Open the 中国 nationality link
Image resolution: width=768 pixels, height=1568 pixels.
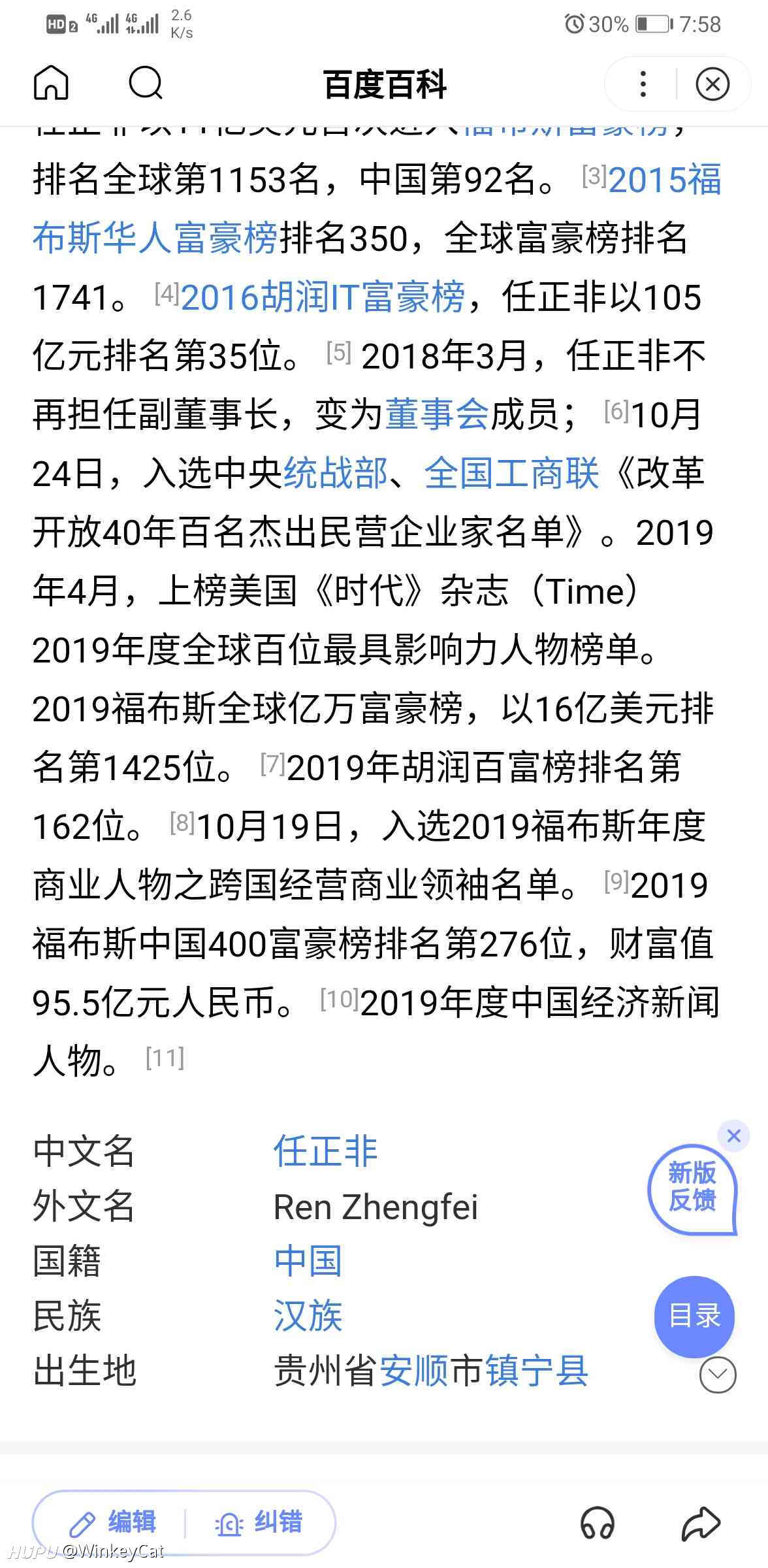[308, 1261]
